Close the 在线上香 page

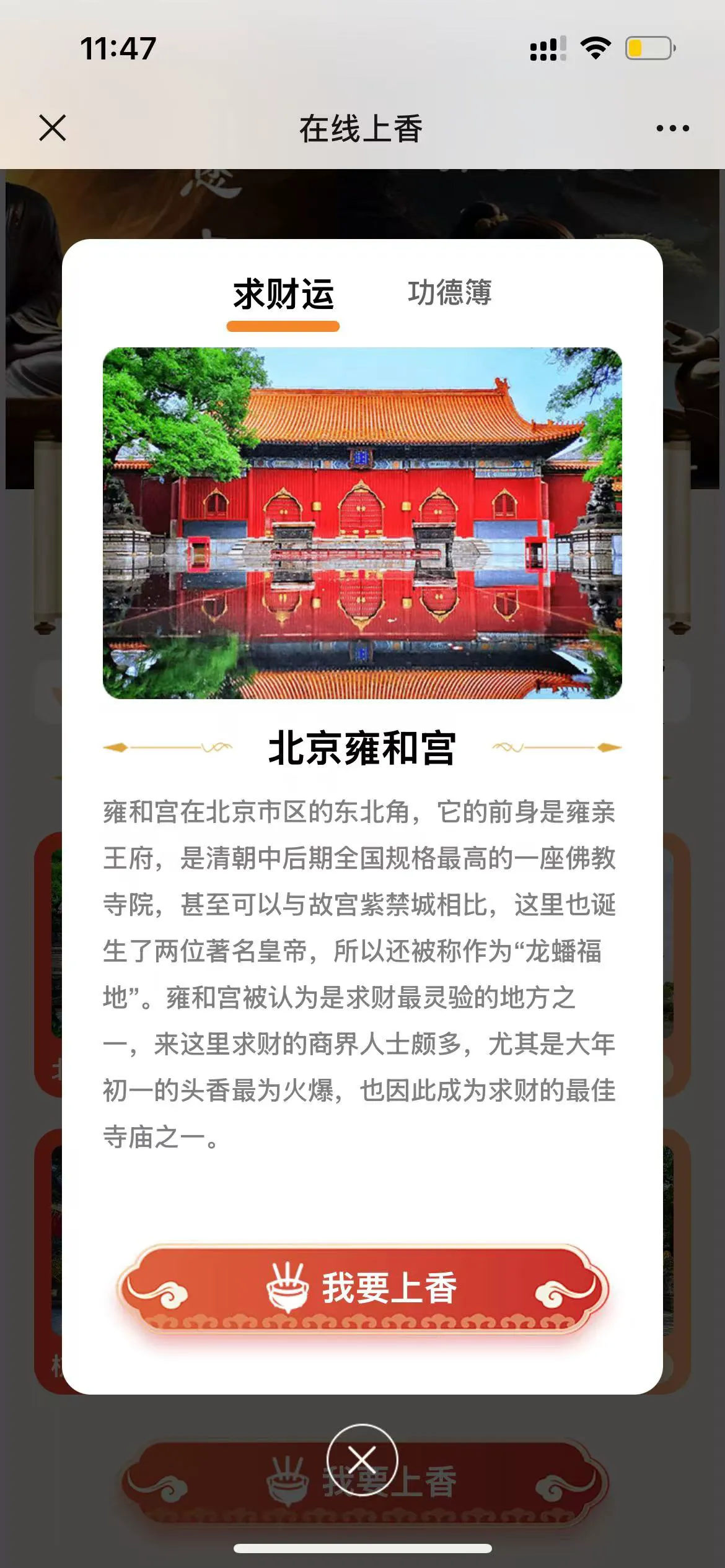pos(53,128)
